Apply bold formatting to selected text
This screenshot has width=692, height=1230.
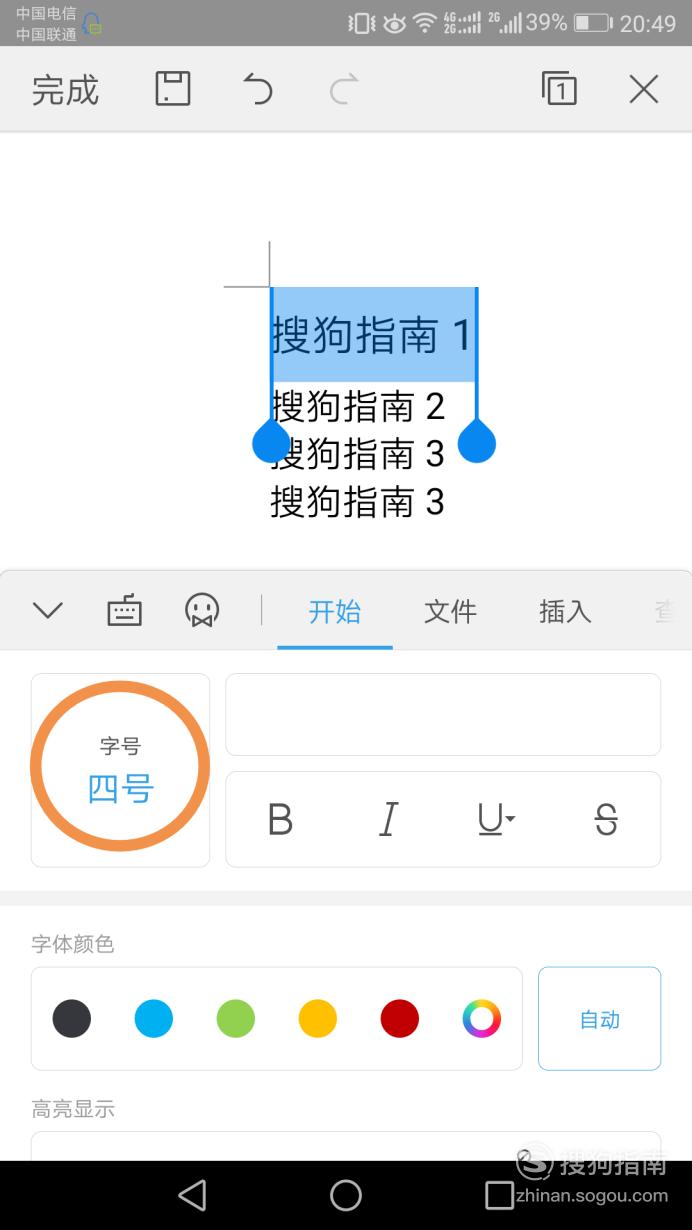click(x=281, y=820)
